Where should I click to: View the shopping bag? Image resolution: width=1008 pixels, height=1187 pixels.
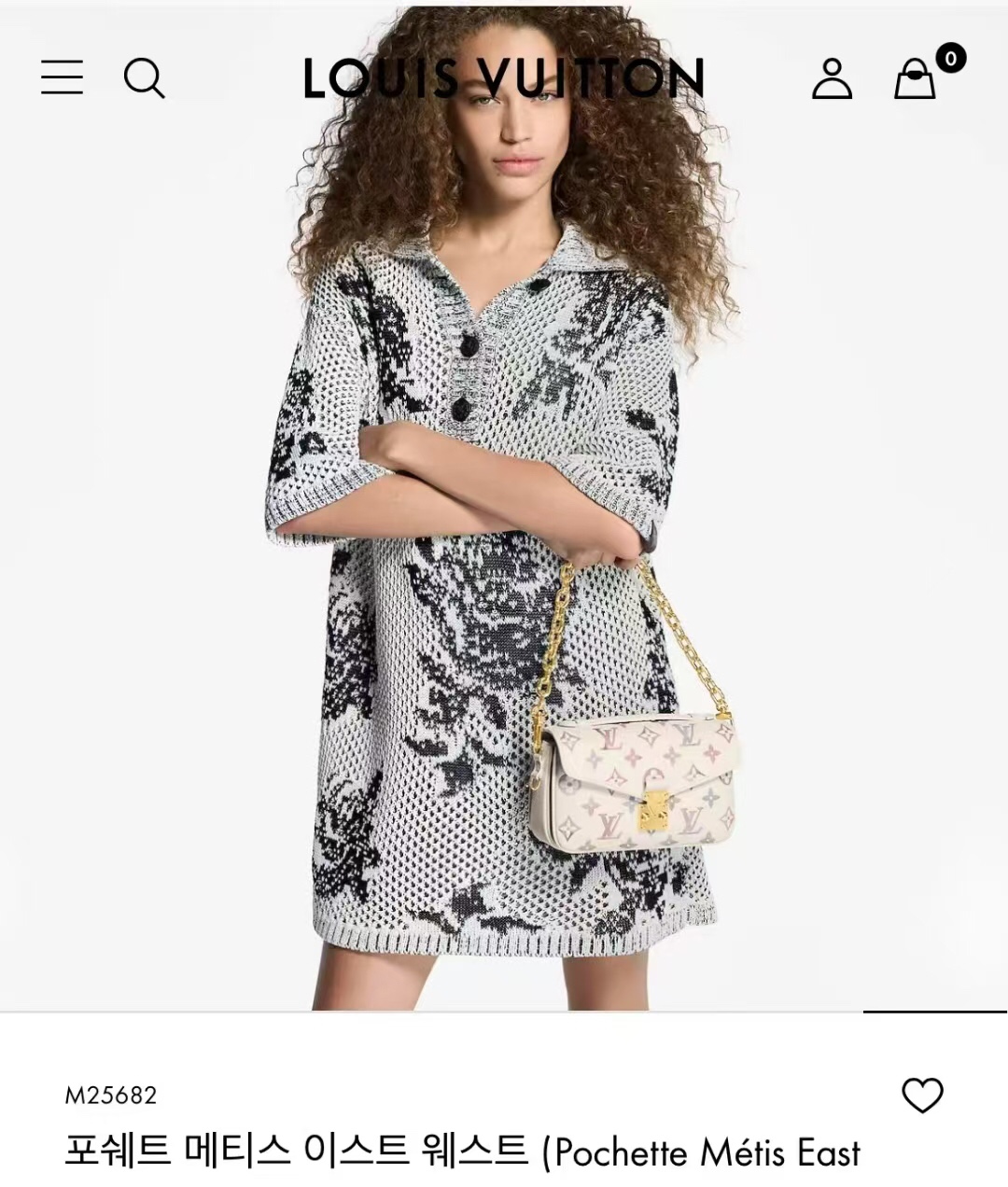(916, 79)
